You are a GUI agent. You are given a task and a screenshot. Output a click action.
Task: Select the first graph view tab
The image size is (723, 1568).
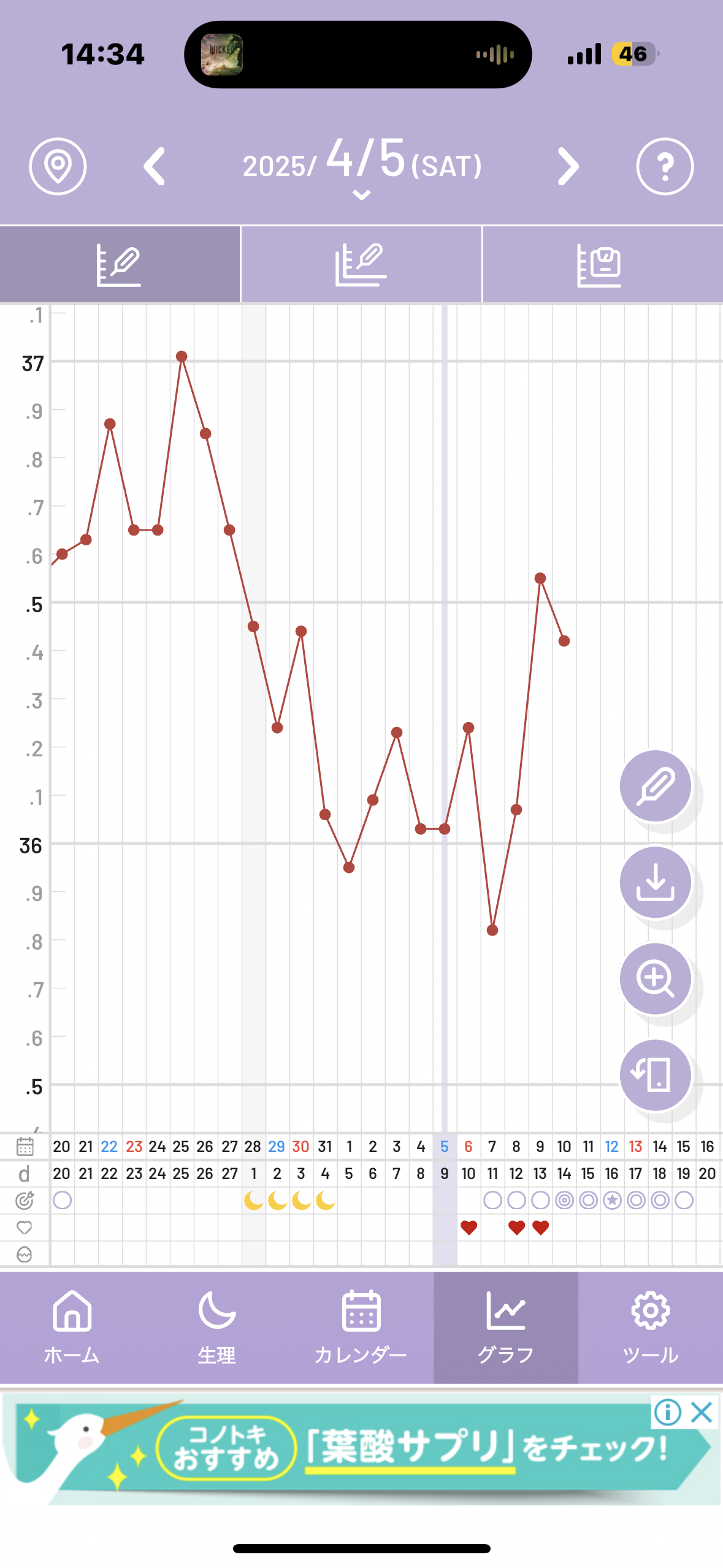click(120, 264)
